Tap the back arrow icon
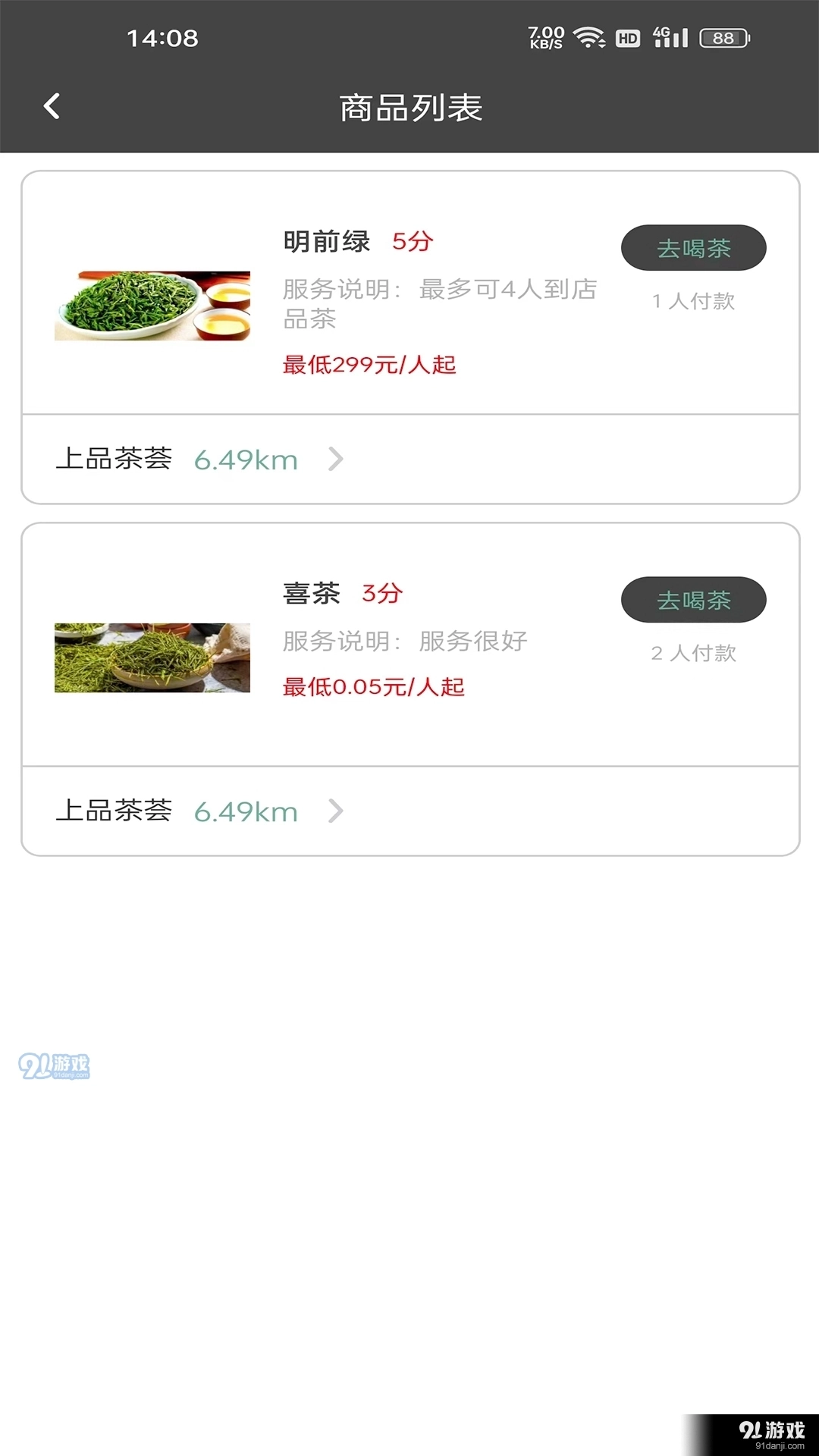 coord(52,106)
